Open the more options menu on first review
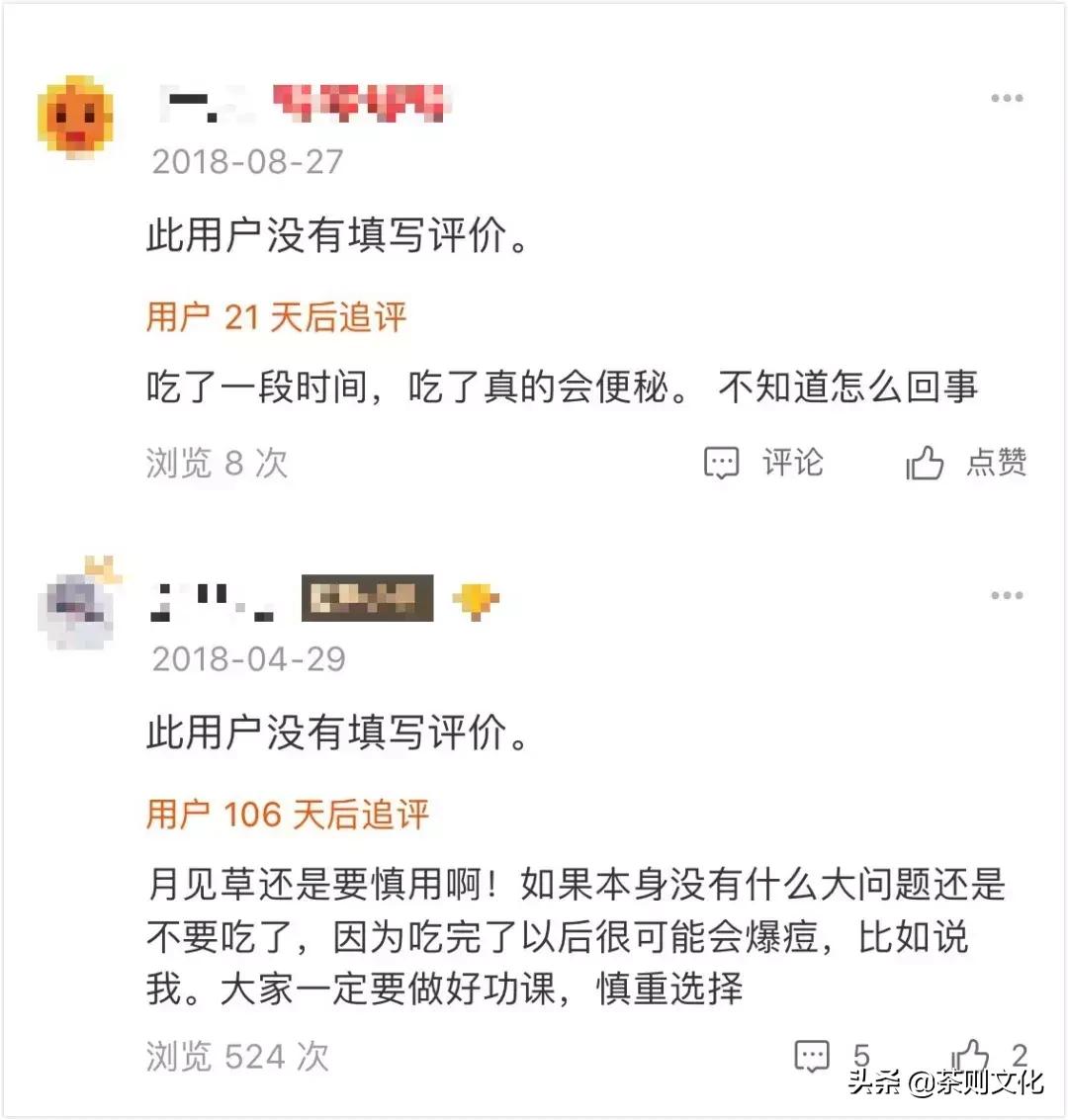The image size is (1068, 1120). (x=1008, y=96)
